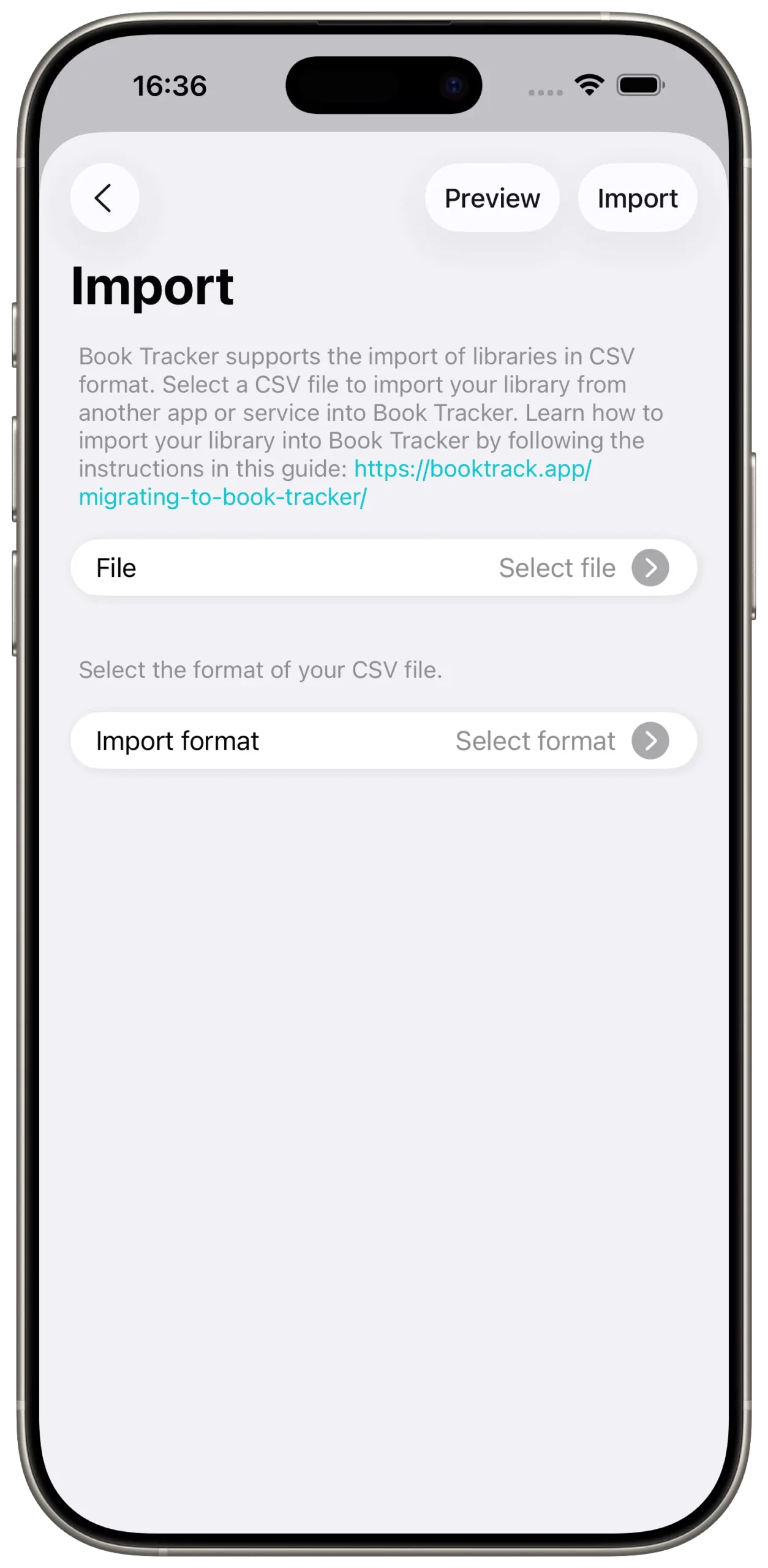Tap the Import button in the top bar

pyautogui.click(x=637, y=198)
